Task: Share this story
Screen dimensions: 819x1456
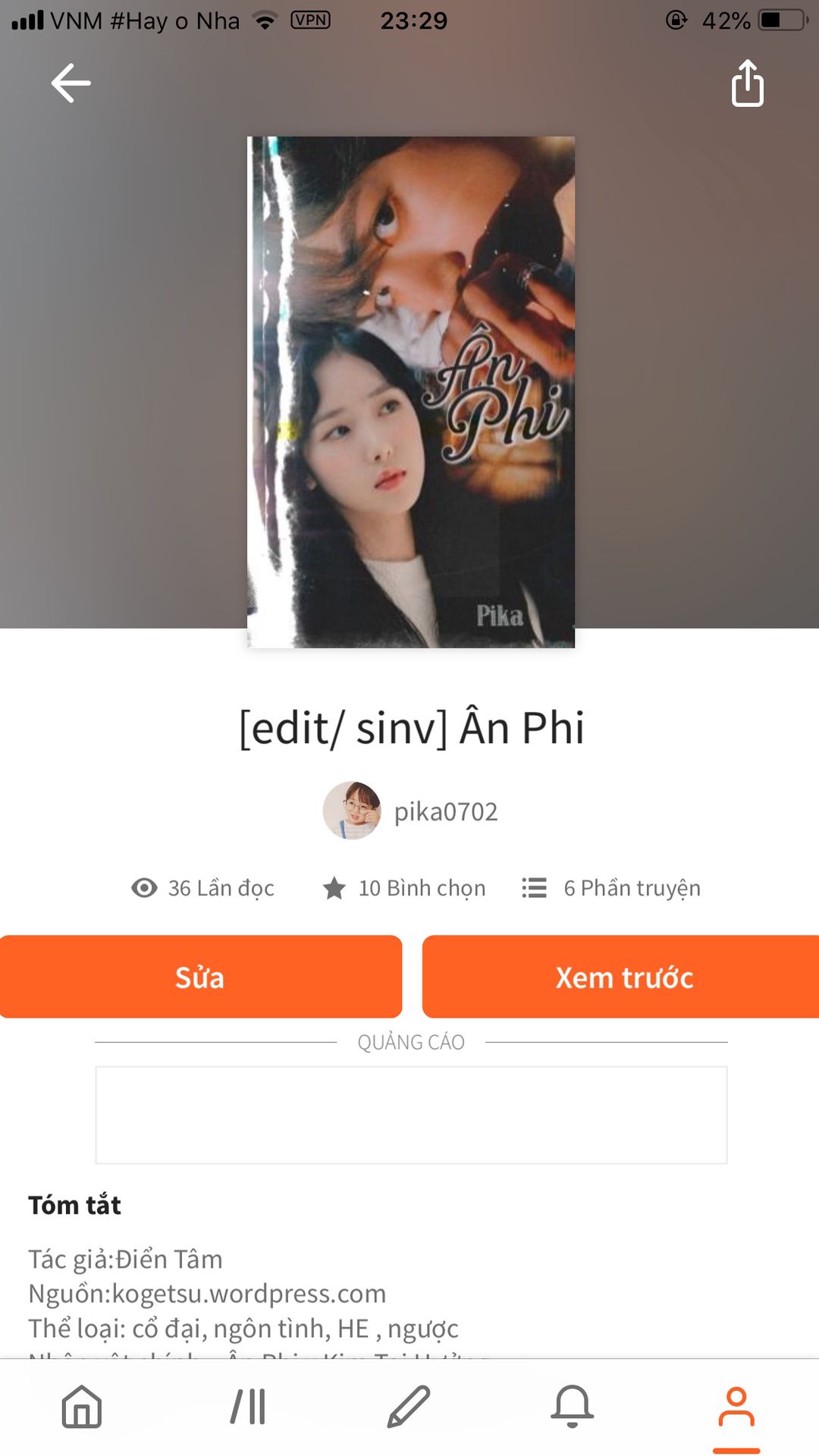Action: [x=747, y=83]
